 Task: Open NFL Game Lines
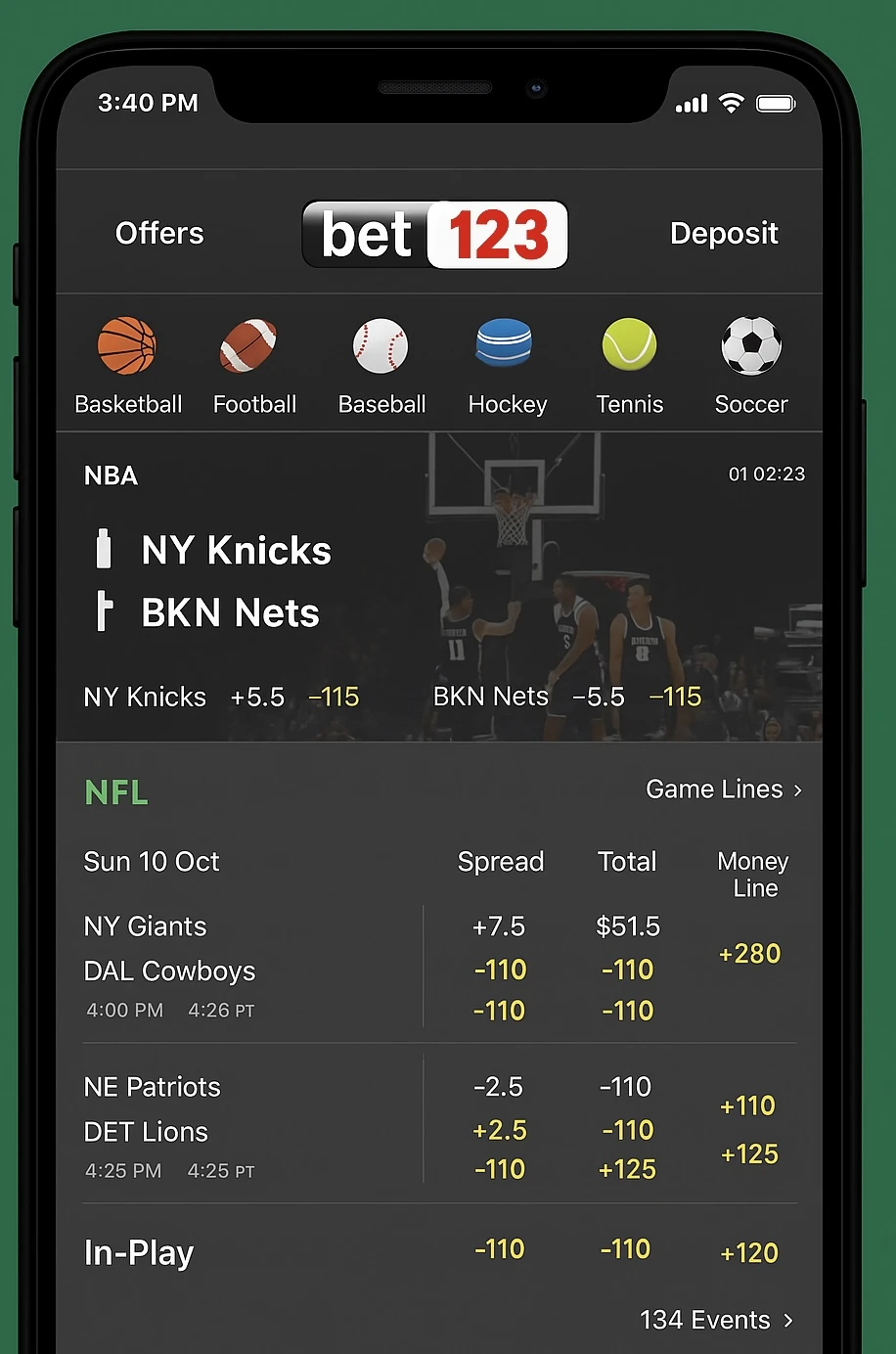(x=724, y=790)
